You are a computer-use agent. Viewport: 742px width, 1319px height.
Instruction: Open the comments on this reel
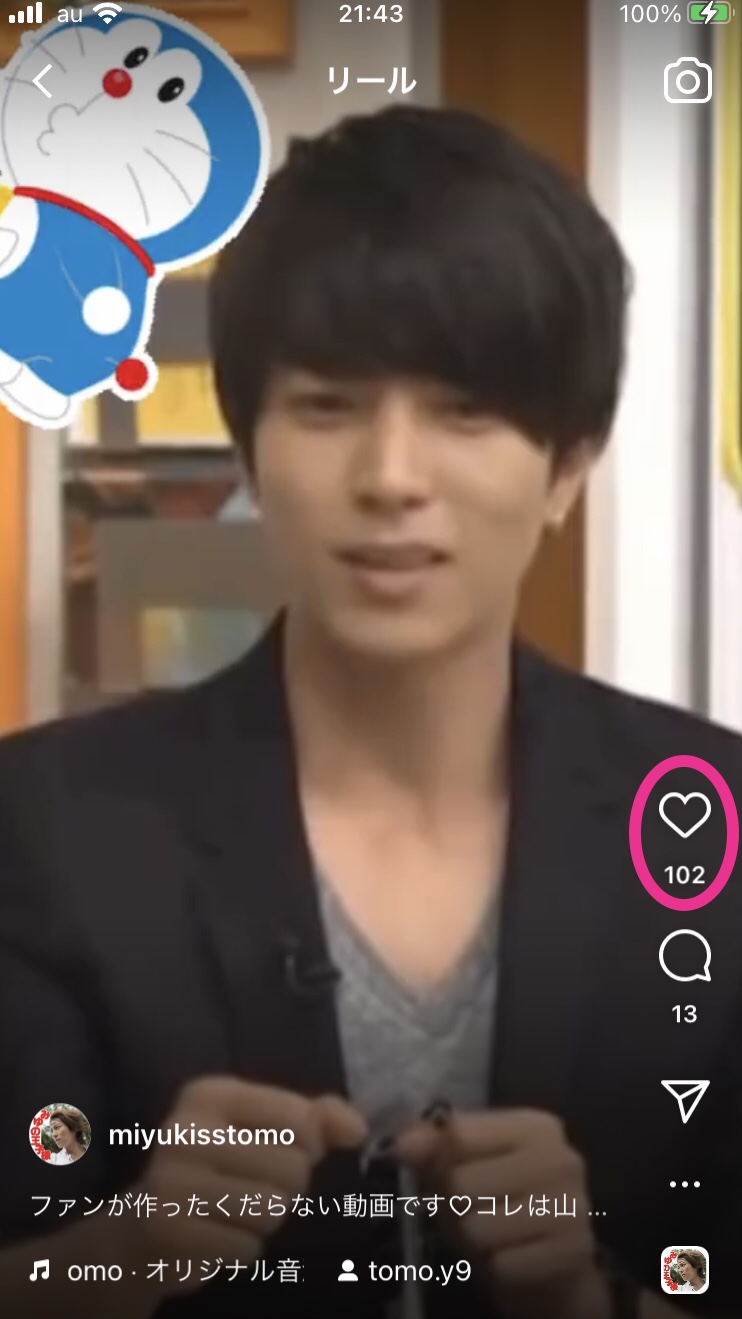(x=685, y=957)
